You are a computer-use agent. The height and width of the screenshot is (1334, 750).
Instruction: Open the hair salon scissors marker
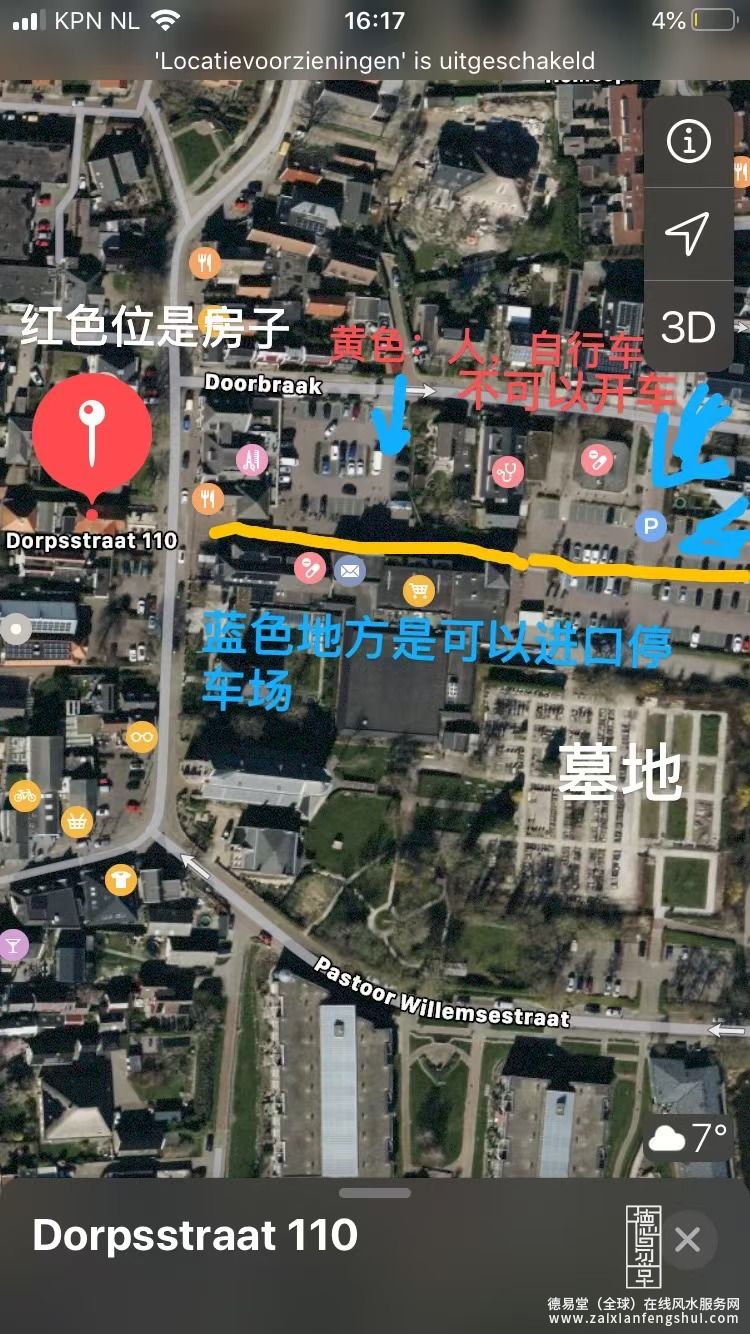coord(251,460)
